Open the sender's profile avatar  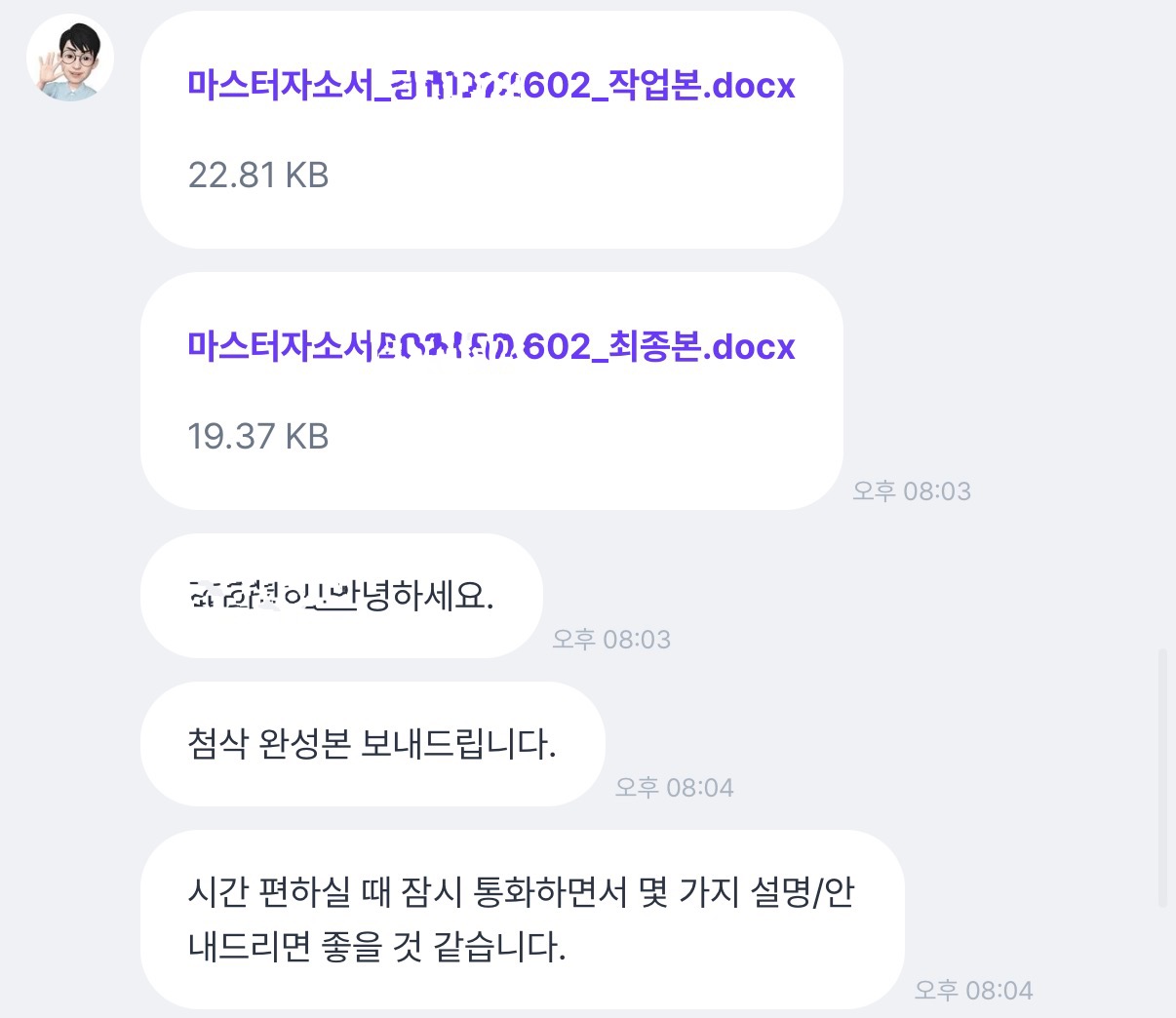(70, 59)
